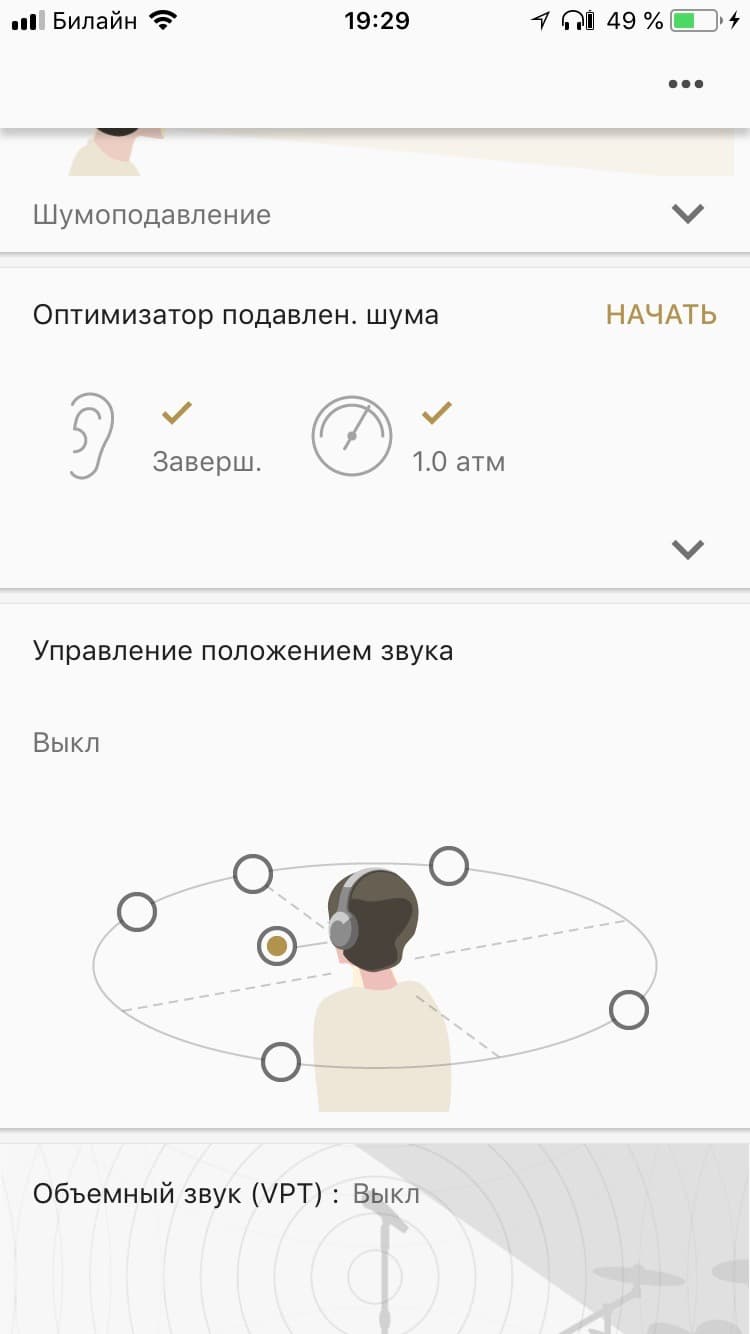The width and height of the screenshot is (750, 1334).
Task: Select the leftmost sound position circle
Action: 137,912
